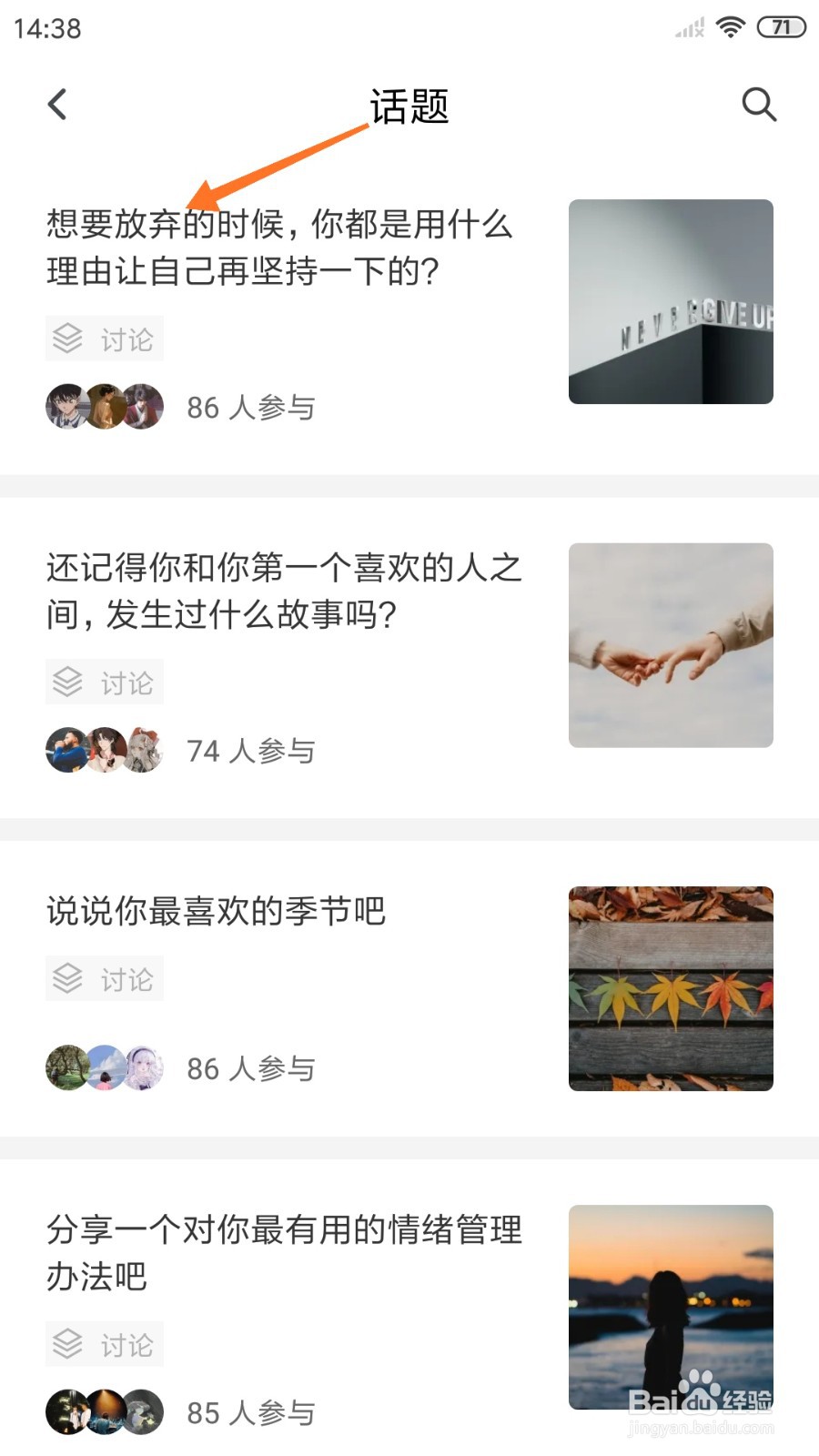
Task: Tap the 话题 title in the header
Action: (409, 106)
